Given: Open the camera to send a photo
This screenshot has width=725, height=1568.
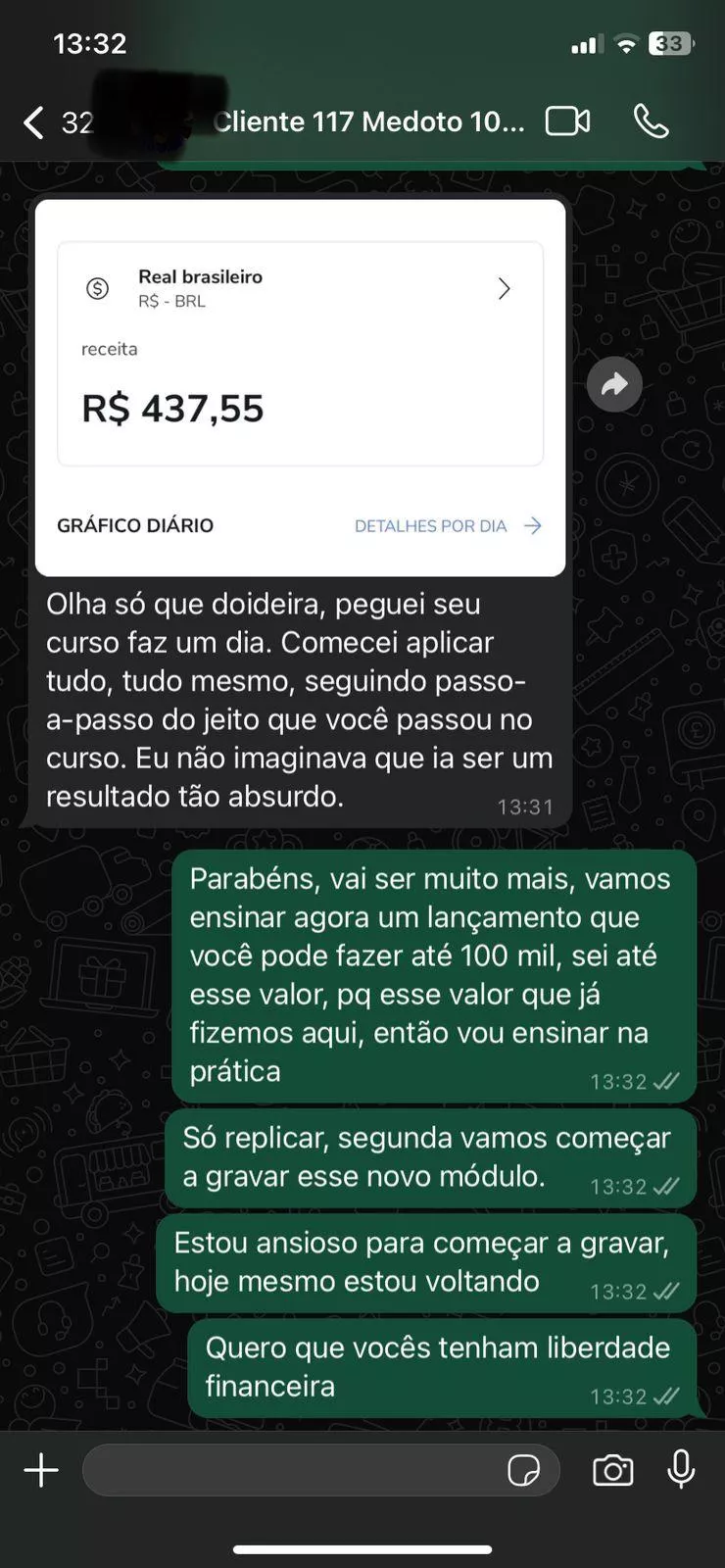Looking at the screenshot, I should (612, 1470).
